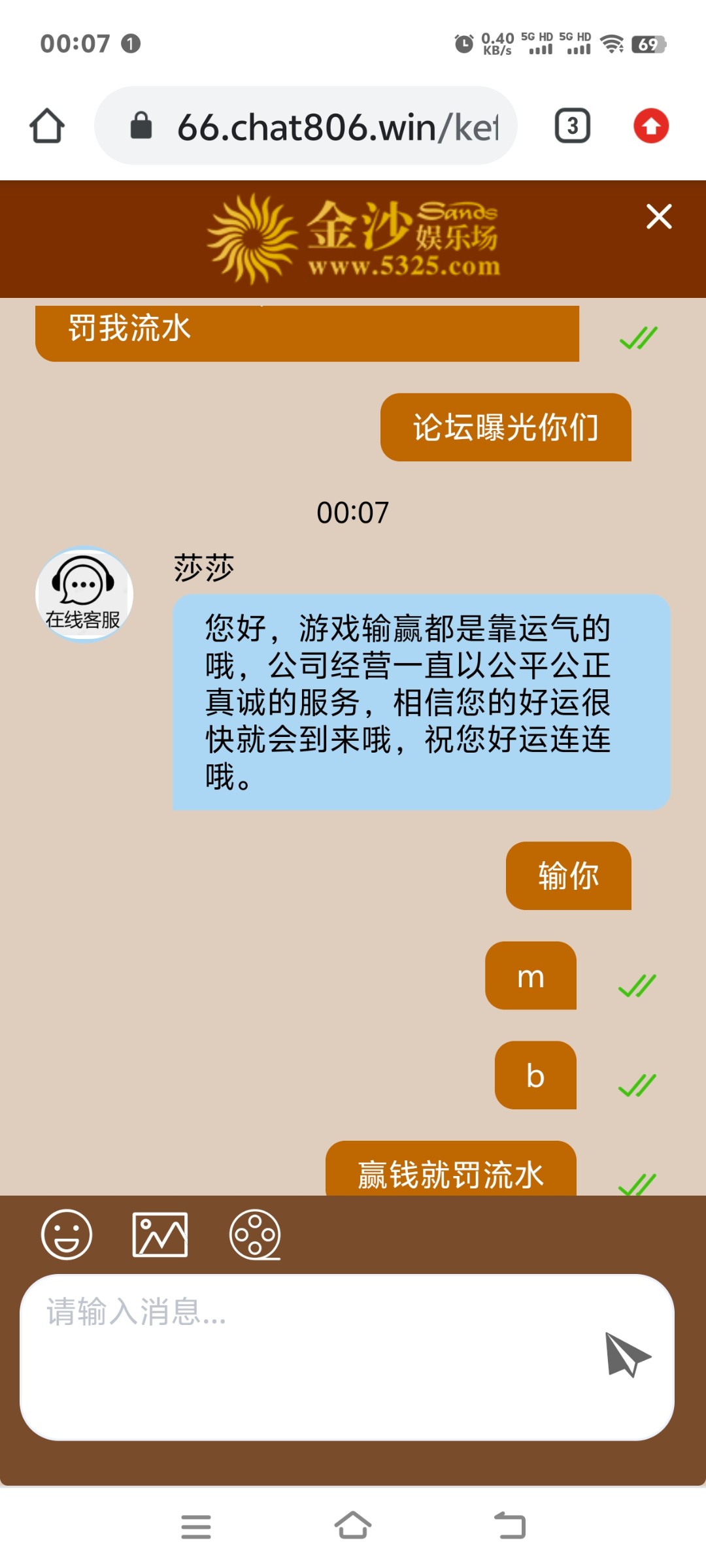The image size is (706, 1568).
Task: Send the message with paper plane icon
Action: coord(627,1354)
